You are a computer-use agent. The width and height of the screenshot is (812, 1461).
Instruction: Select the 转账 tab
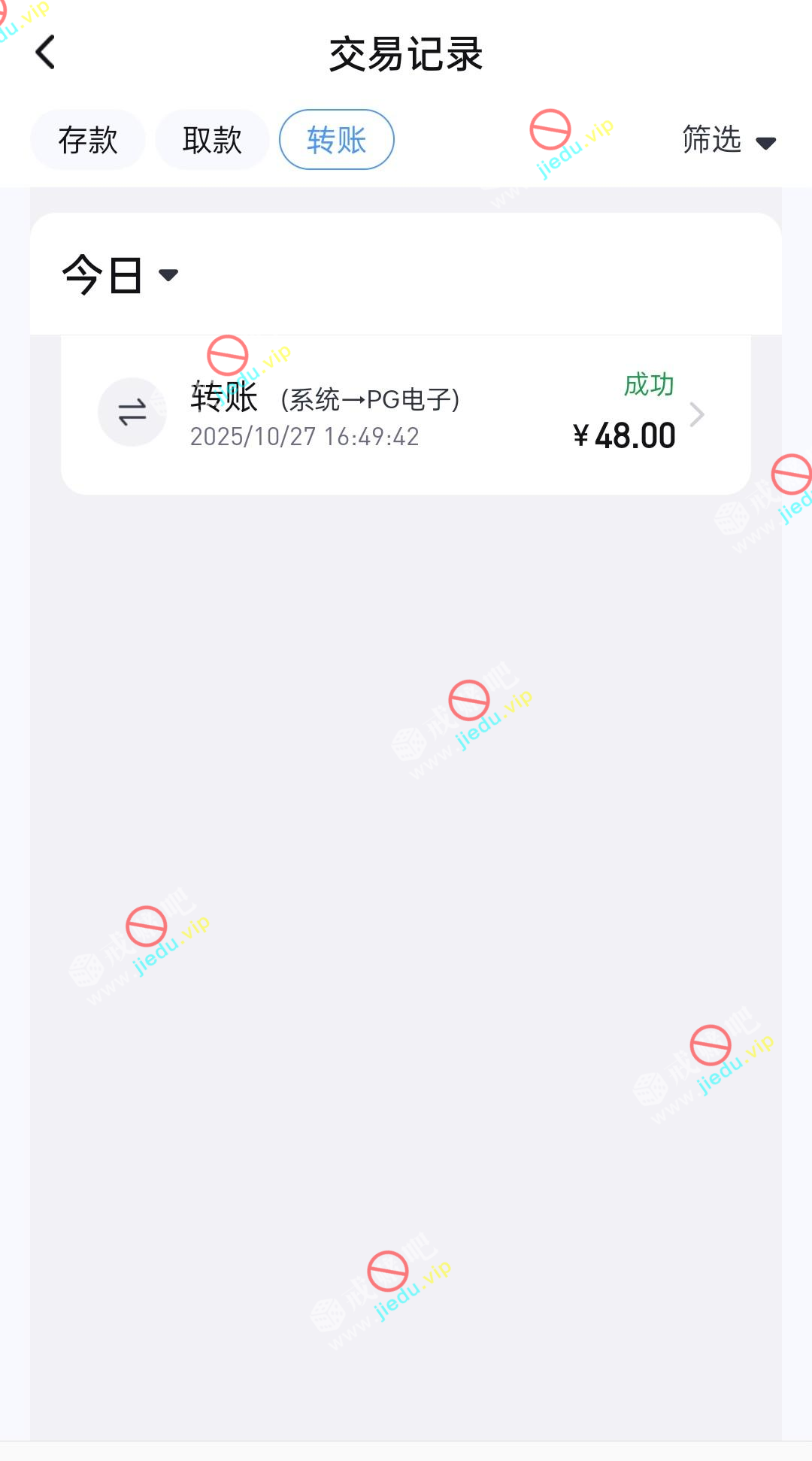click(336, 140)
